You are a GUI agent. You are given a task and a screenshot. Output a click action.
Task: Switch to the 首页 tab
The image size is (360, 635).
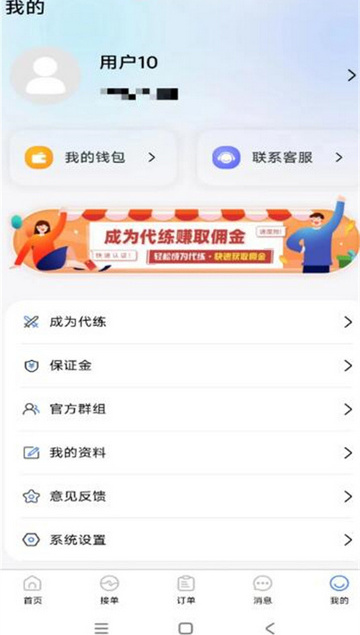tap(32, 590)
